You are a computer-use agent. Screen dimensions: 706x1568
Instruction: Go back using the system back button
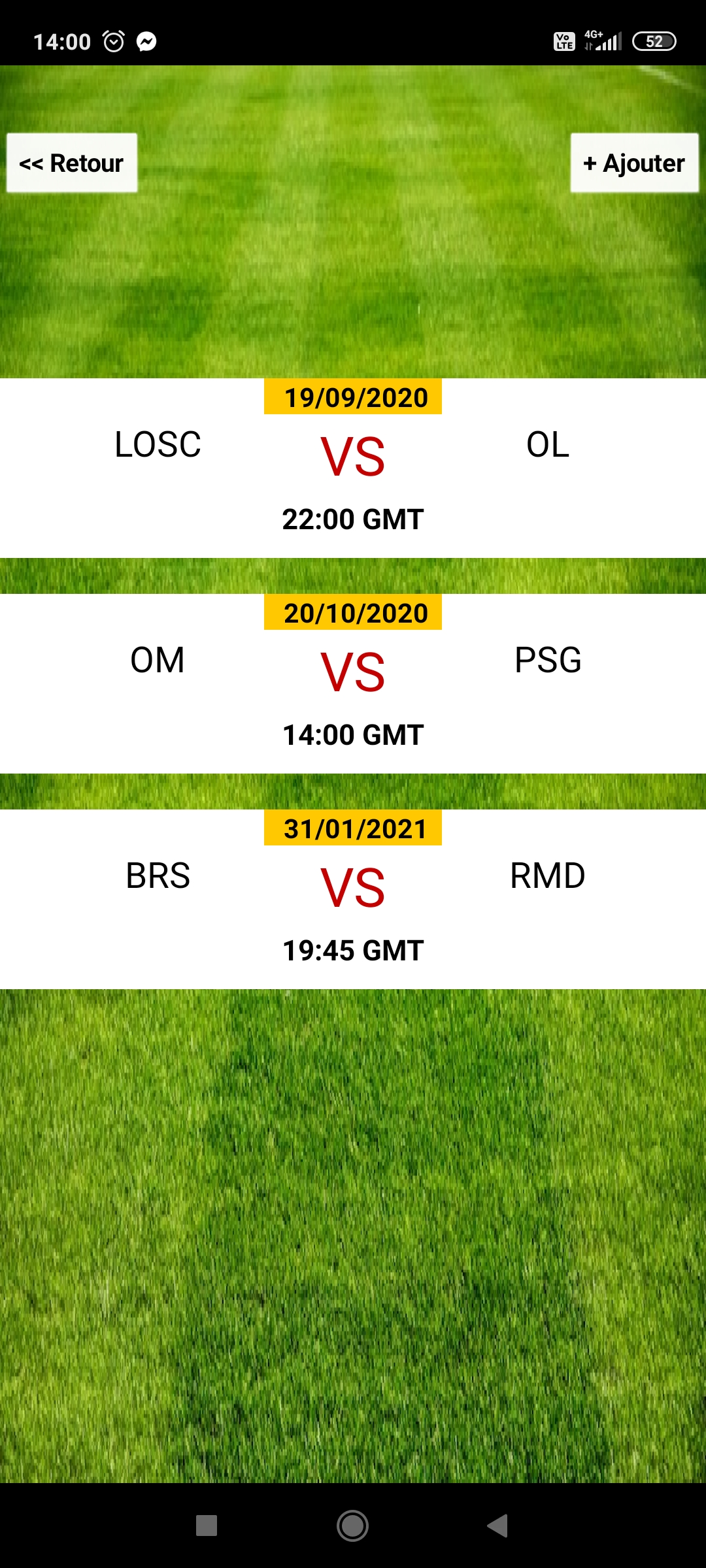point(498,1526)
